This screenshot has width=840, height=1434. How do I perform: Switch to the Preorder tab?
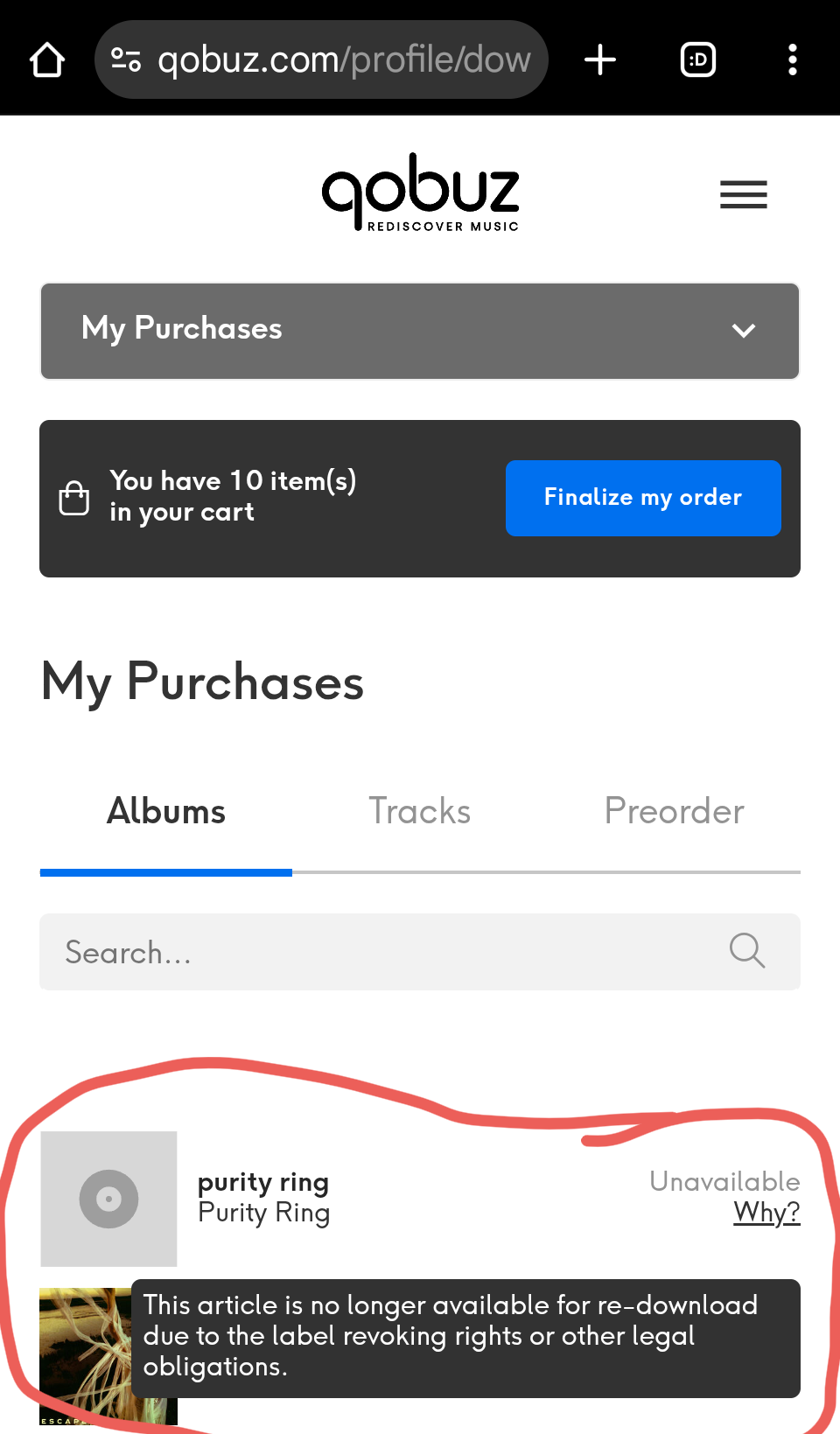point(674,811)
